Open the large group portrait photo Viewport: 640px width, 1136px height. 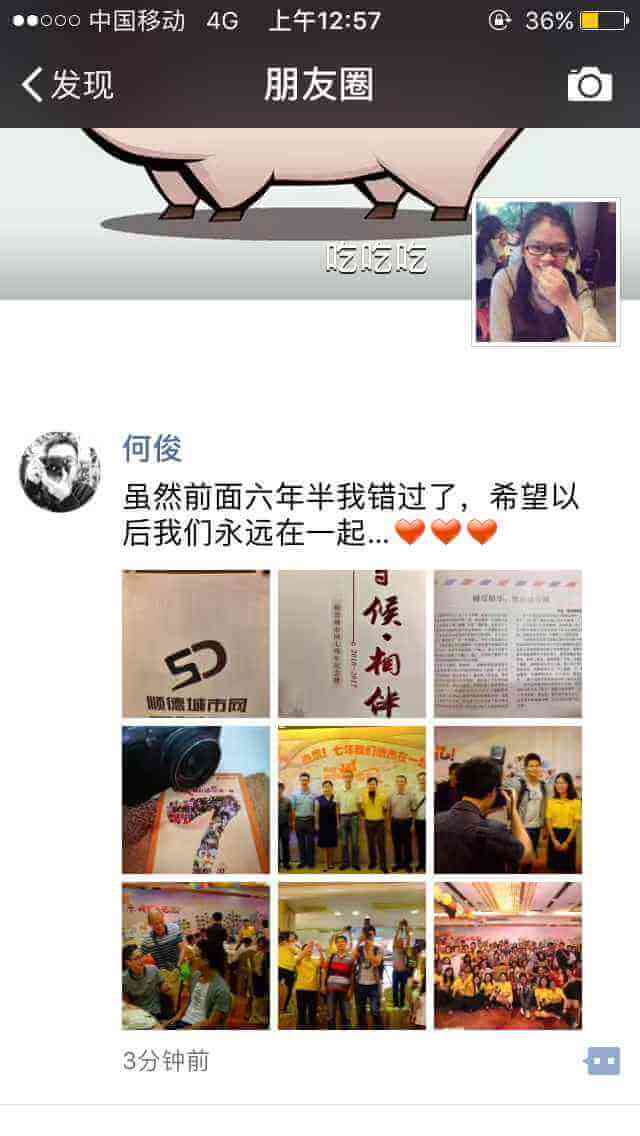click(x=508, y=956)
